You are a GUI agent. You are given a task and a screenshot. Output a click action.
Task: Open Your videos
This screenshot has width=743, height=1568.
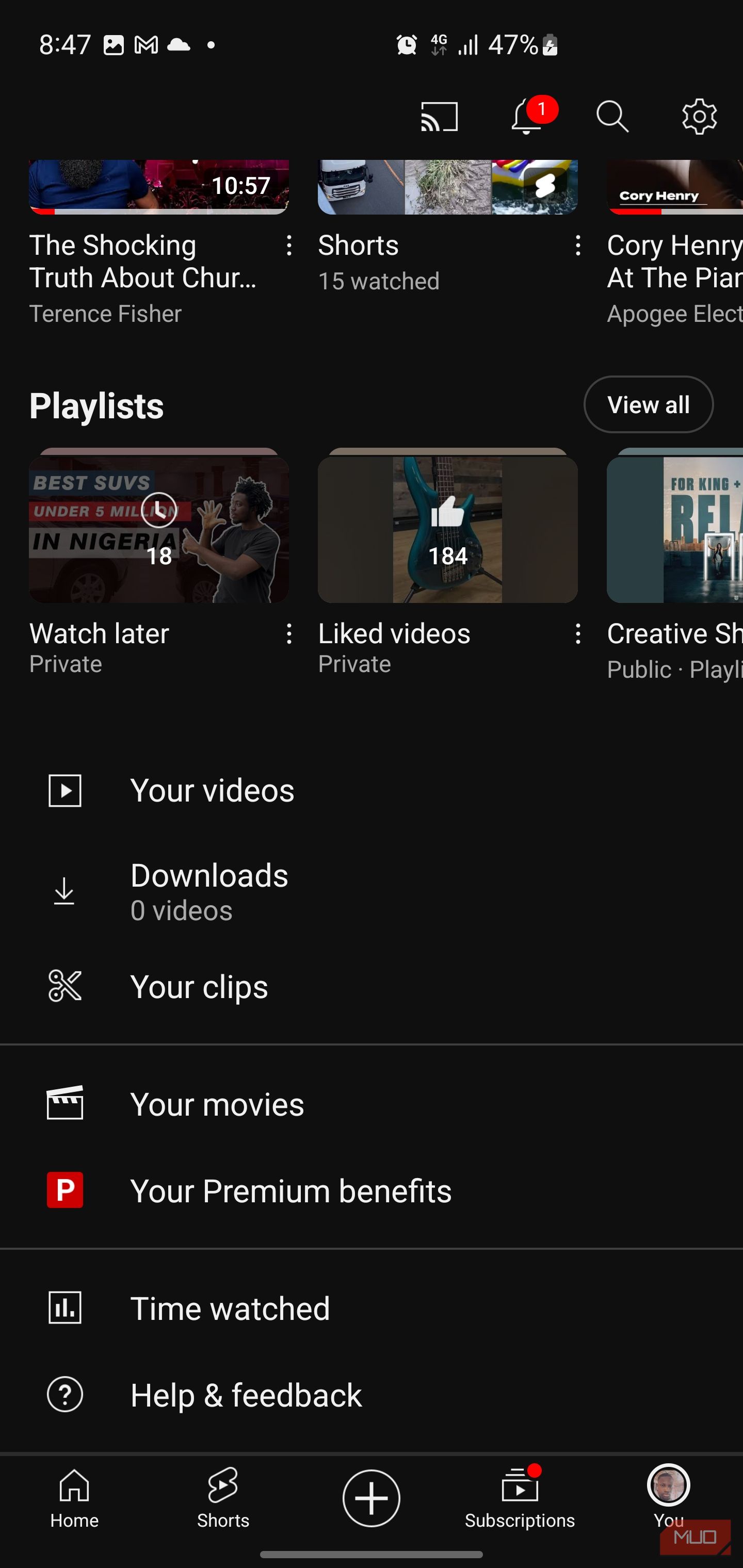pyautogui.click(x=213, y=790)
